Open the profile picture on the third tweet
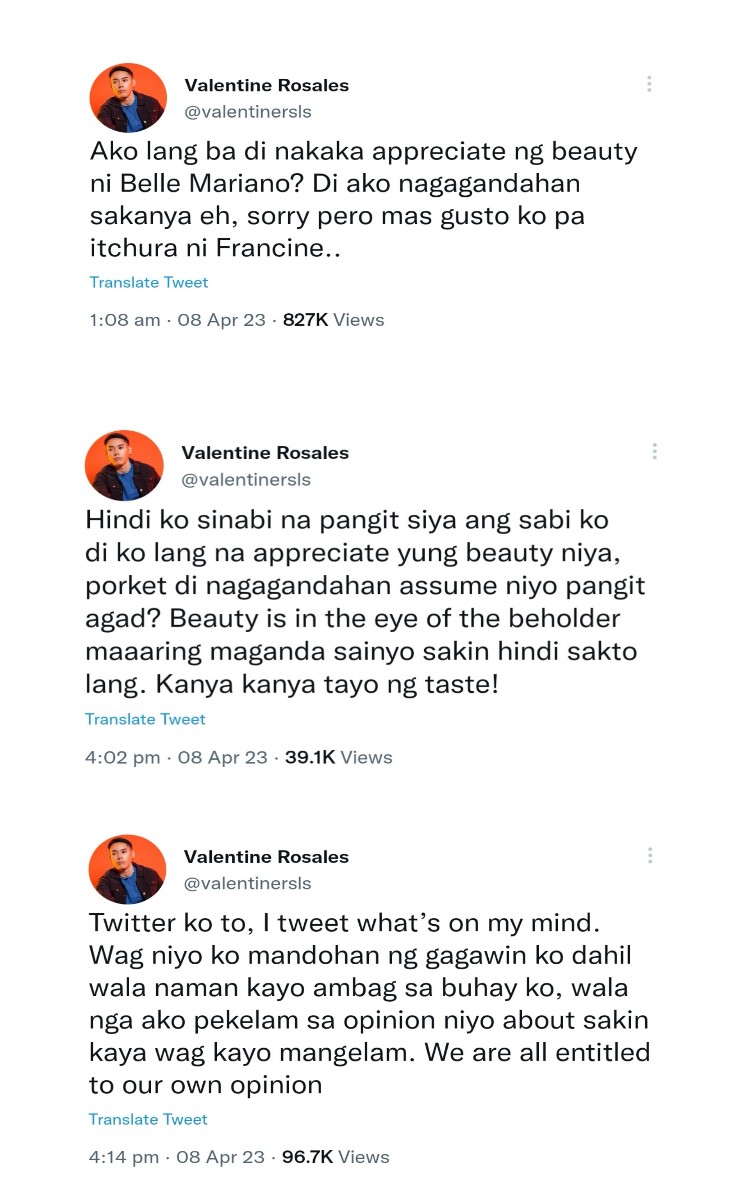750x1200 pixels. 127,869
